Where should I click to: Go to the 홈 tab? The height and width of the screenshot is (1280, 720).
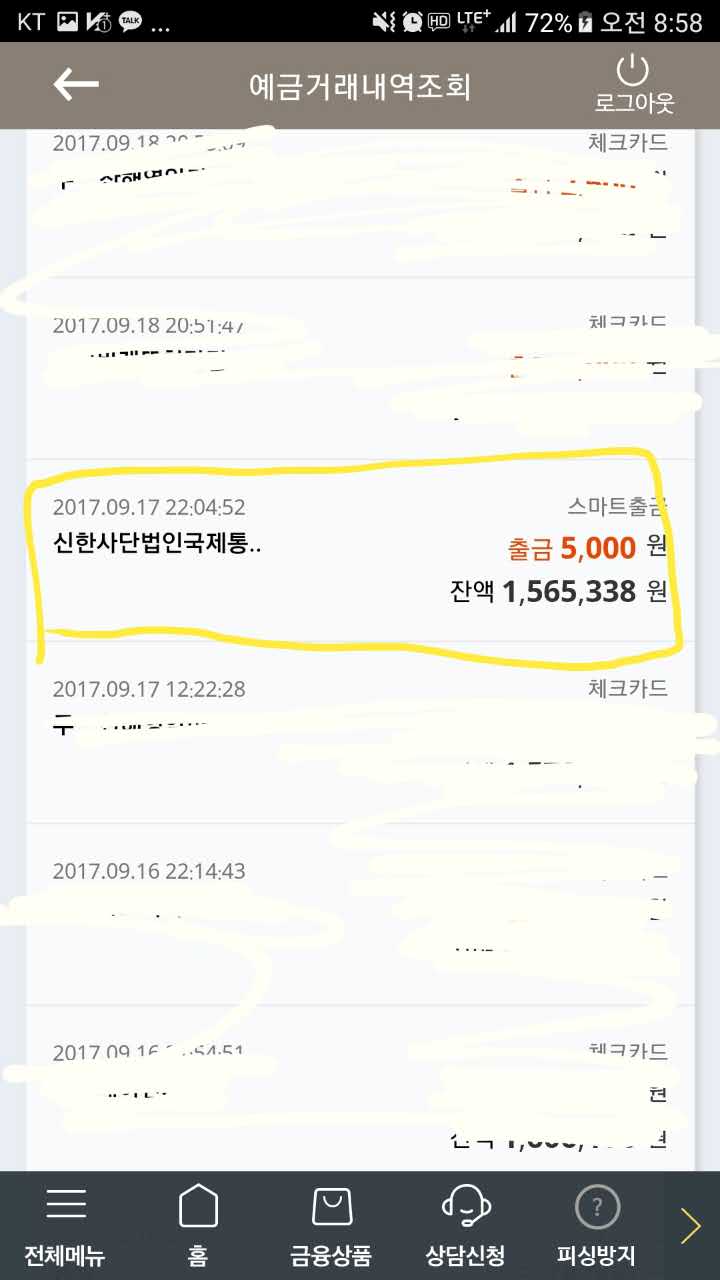tap(198, 1226)
